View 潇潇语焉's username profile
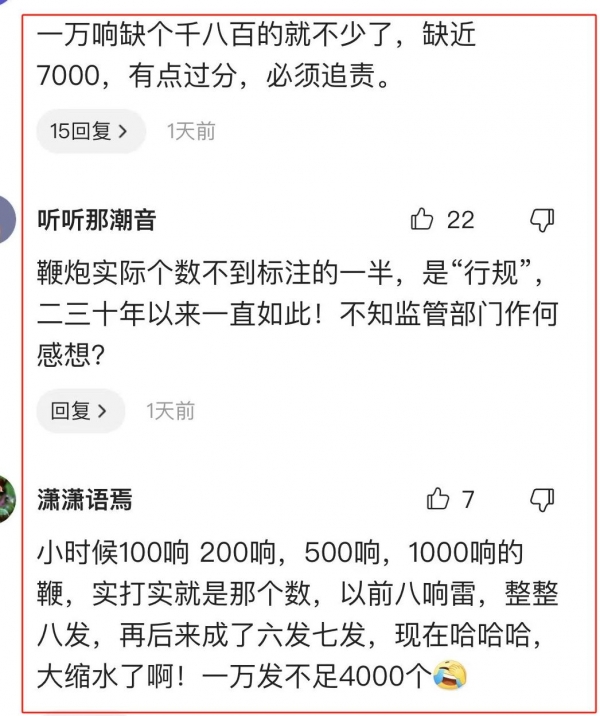The image size is (600, 716). (85, 498)
